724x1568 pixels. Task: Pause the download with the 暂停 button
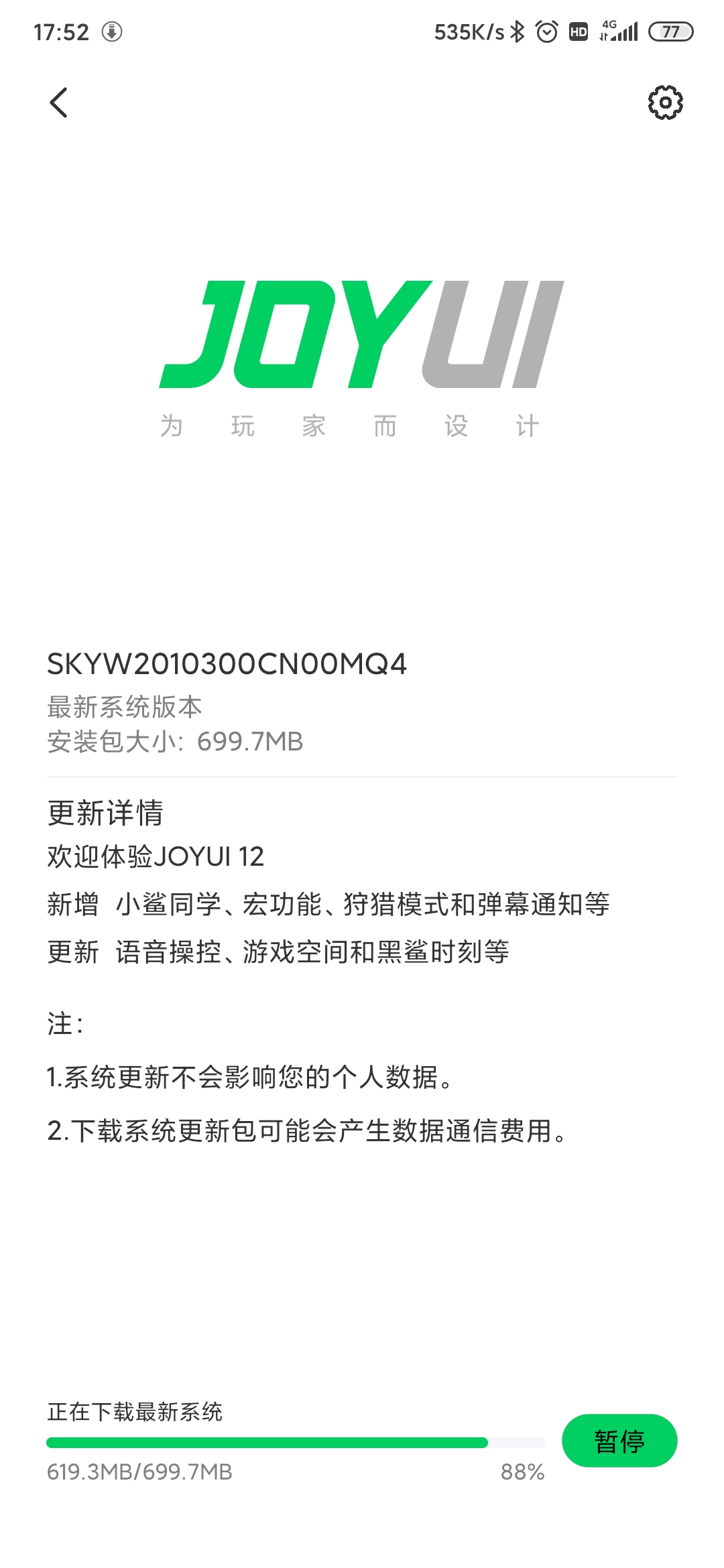coord(619,1440)
